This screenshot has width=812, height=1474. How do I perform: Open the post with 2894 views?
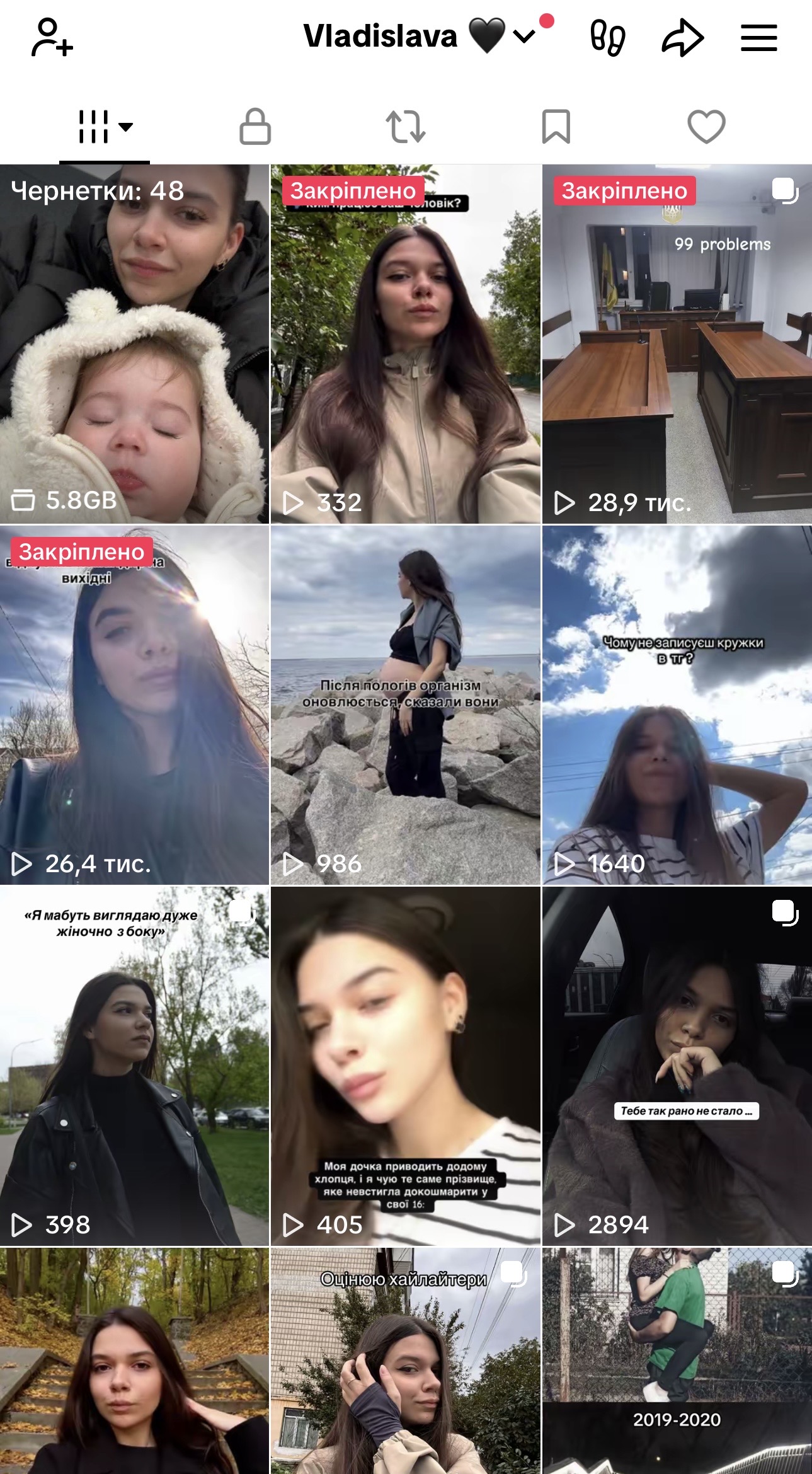pyautogui.click(x=677, y=1066)
